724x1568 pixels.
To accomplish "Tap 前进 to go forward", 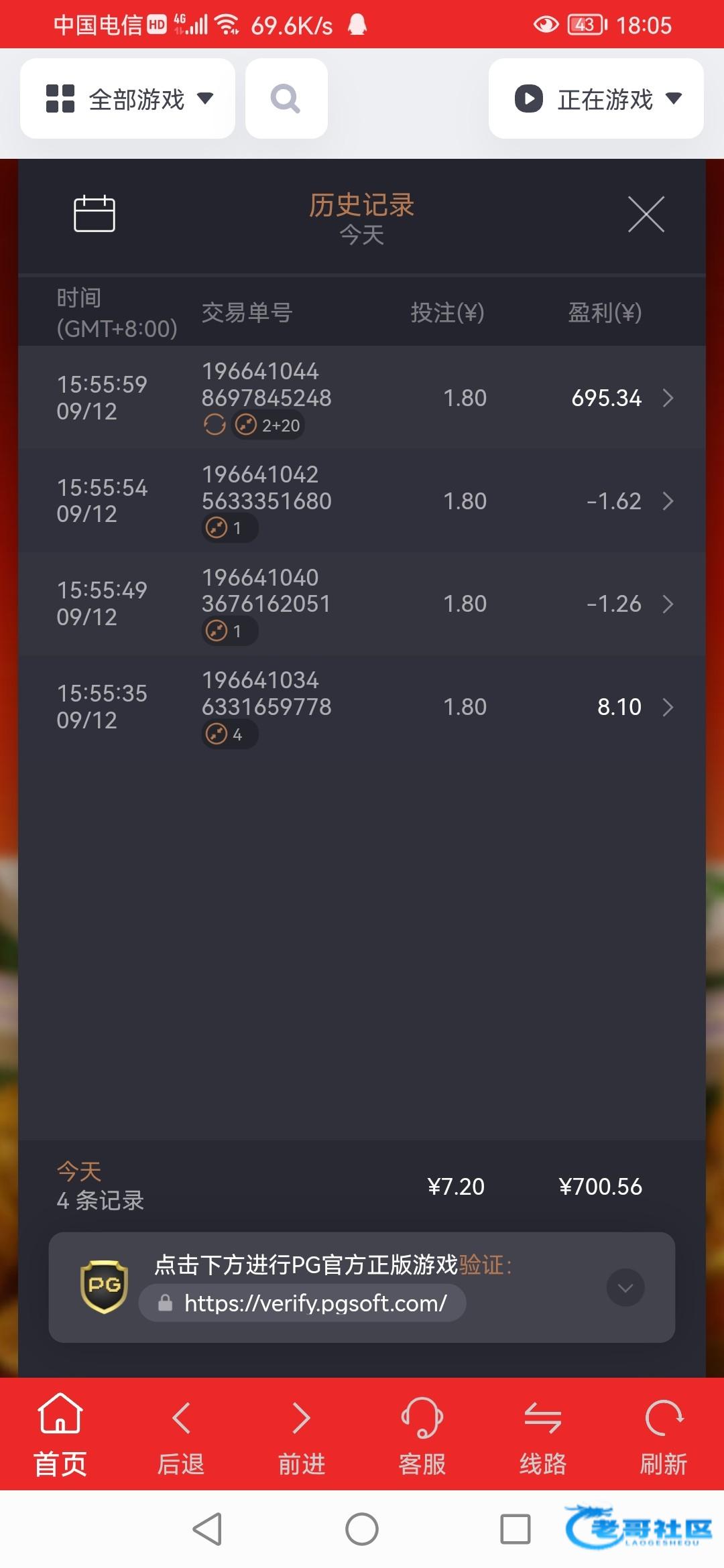I will coord(302,1434).
